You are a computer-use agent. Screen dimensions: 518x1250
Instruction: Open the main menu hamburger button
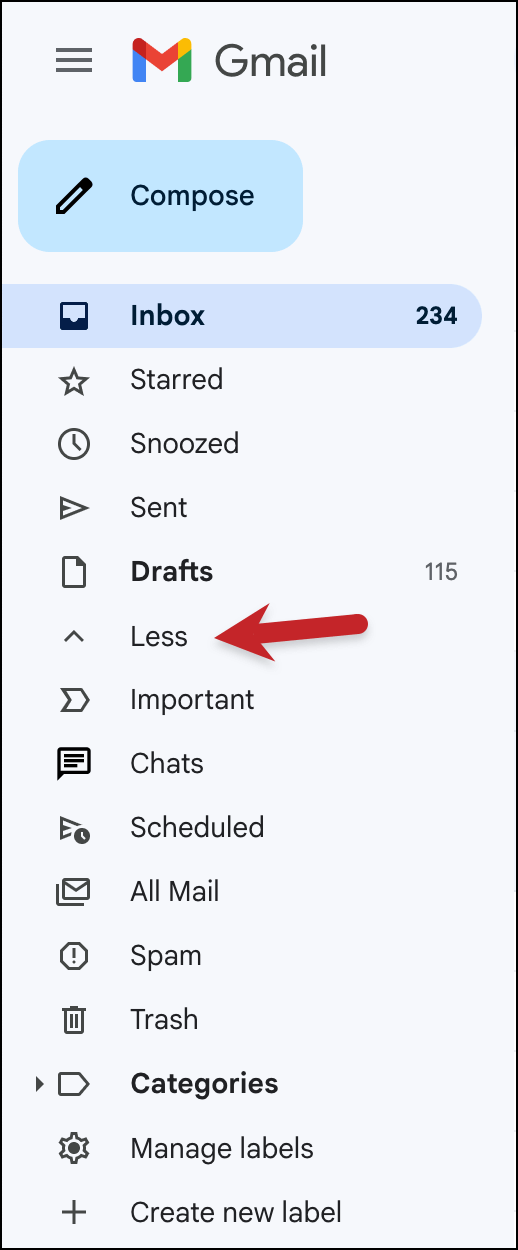tap(74, 61)
